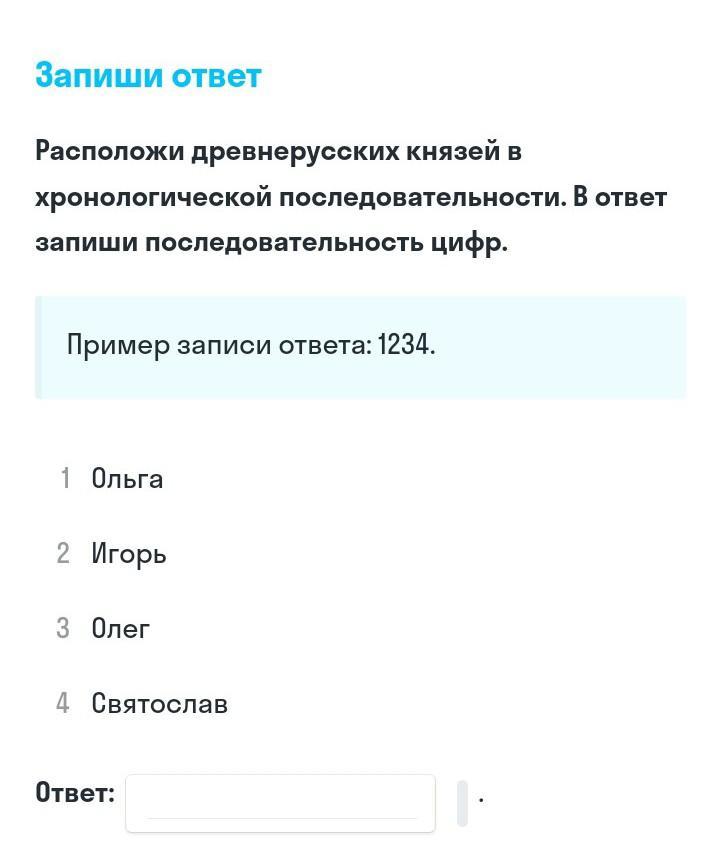Tap the Ответ answer input field
Image resolution: width=720 pixels, height=866 pixels.
(280, 803)
